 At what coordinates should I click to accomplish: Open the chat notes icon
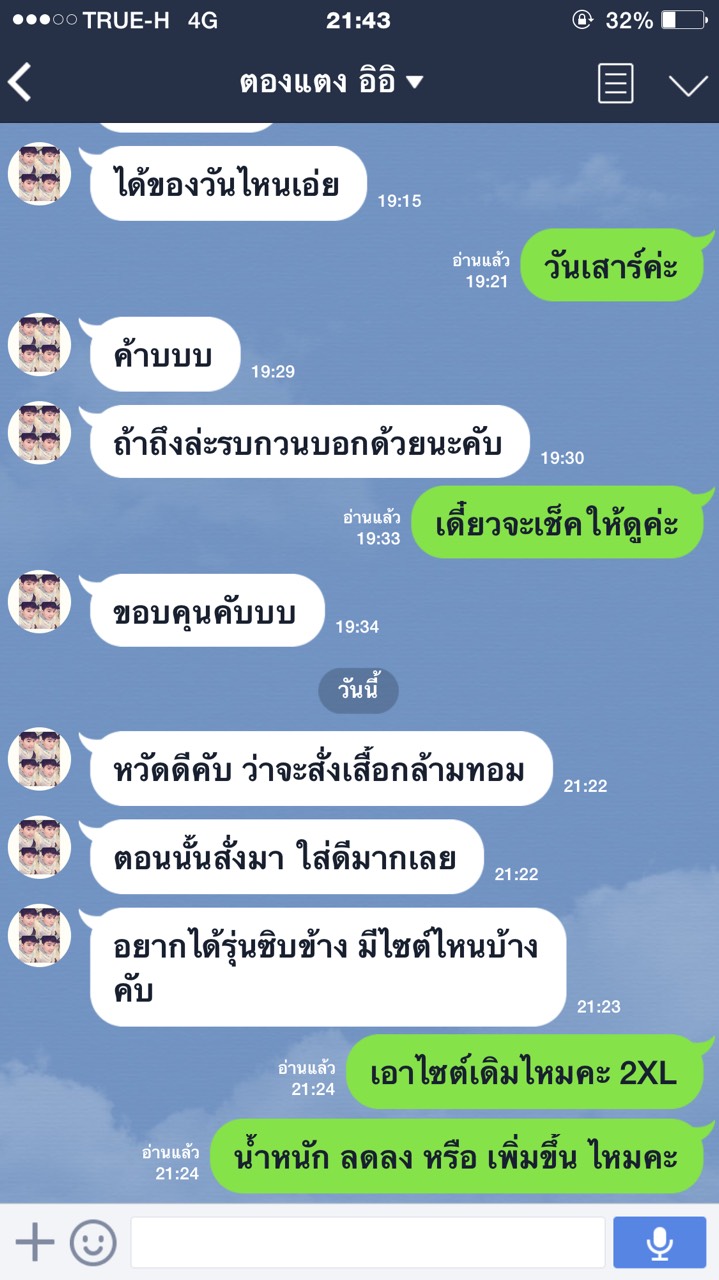point(615,83)
